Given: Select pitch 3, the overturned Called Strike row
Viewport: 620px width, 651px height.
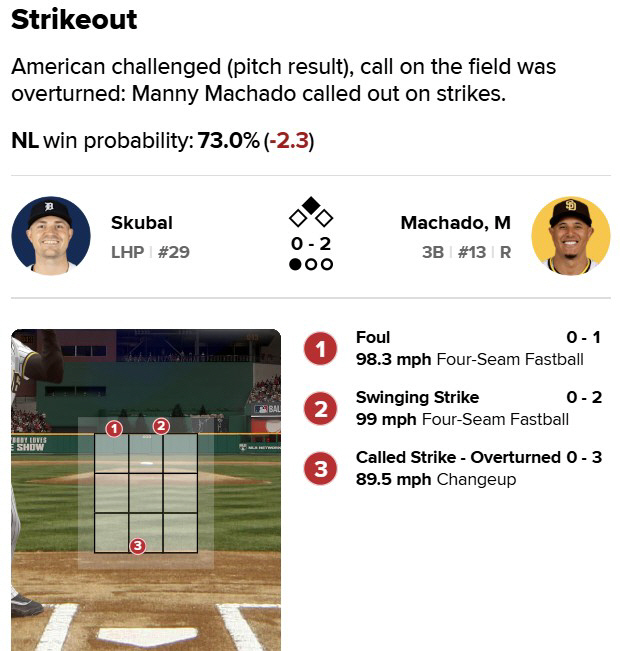Looking at the screenshot, I should click(453, 468).
